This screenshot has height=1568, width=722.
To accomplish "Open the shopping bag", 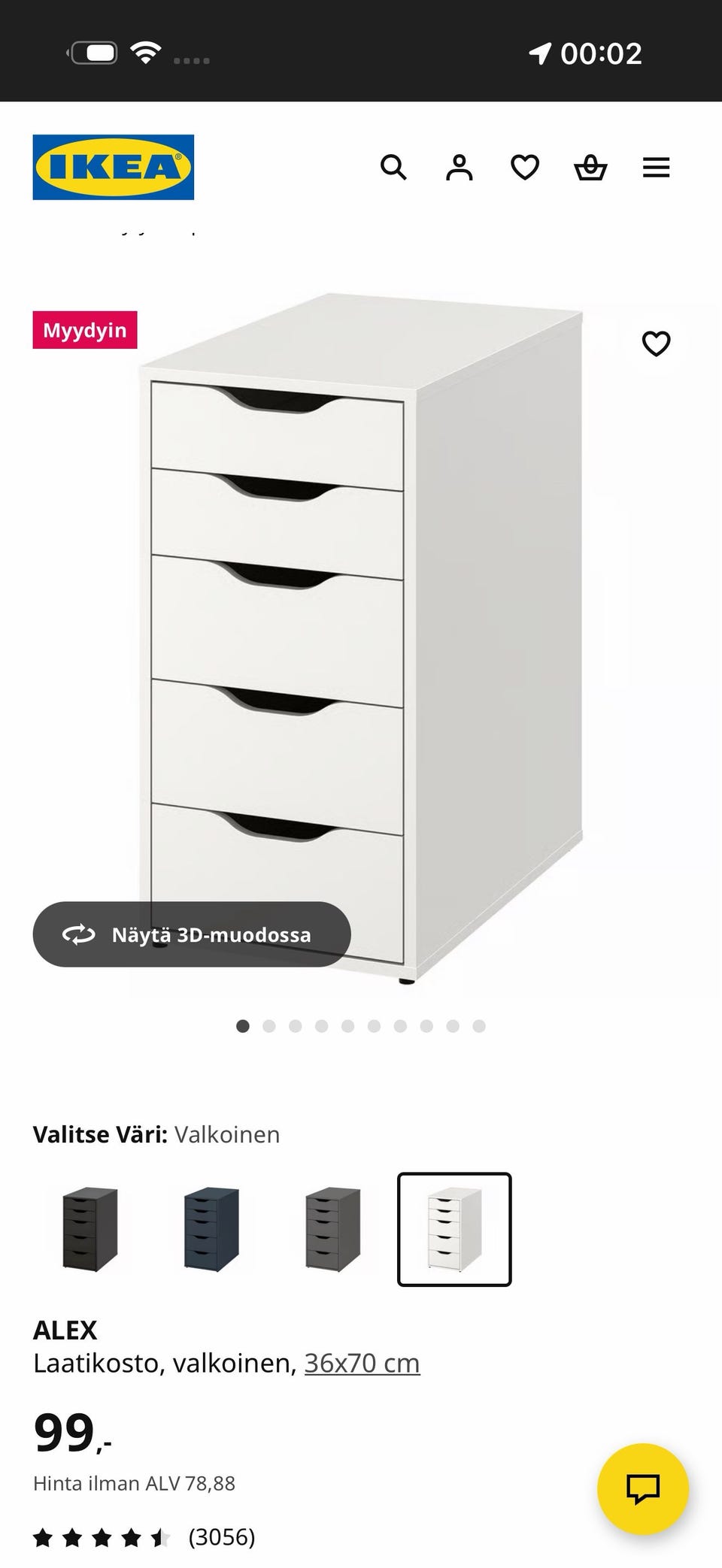I will (x=591, y=168).
